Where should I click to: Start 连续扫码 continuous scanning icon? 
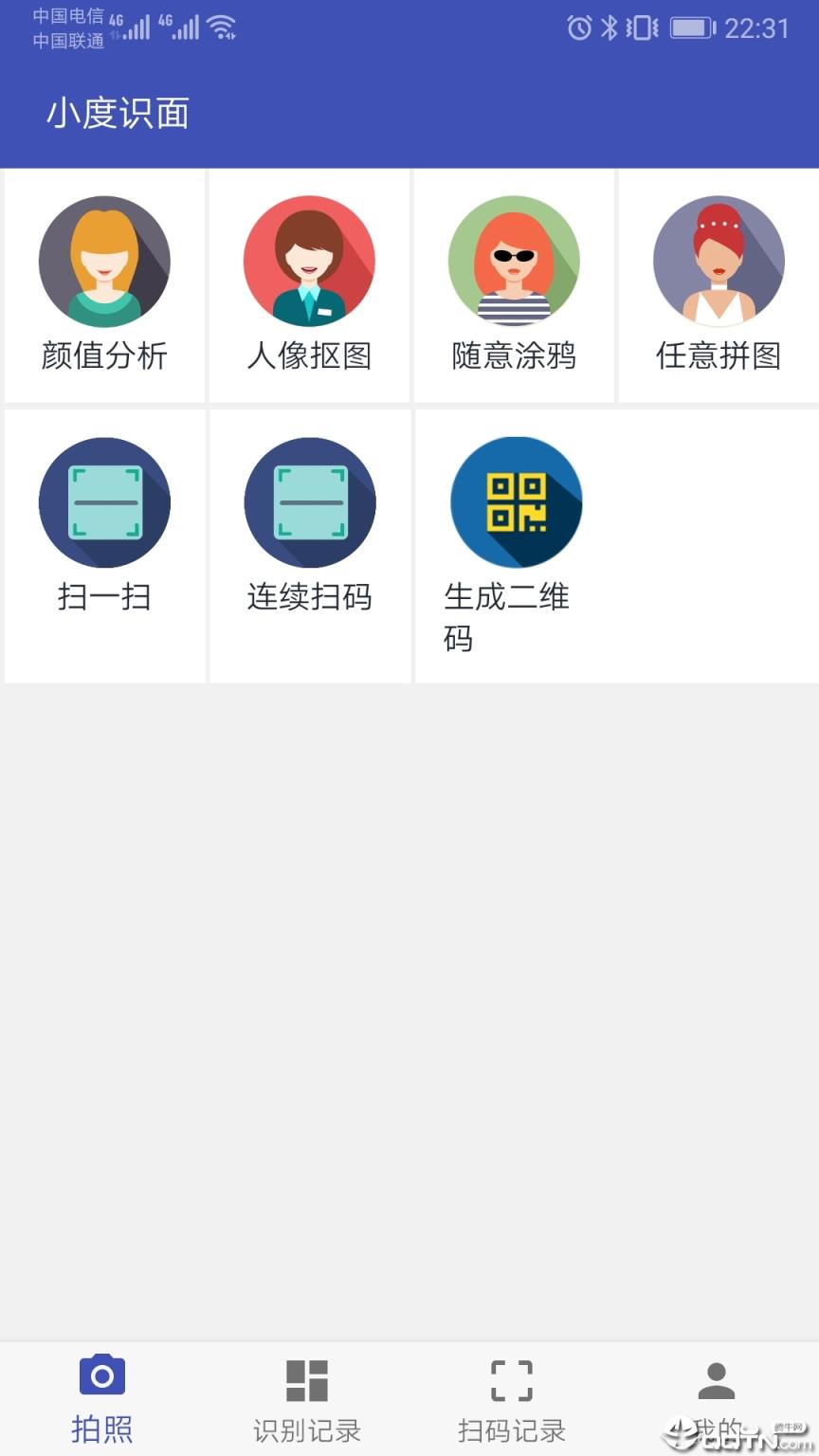pos(309,502)
